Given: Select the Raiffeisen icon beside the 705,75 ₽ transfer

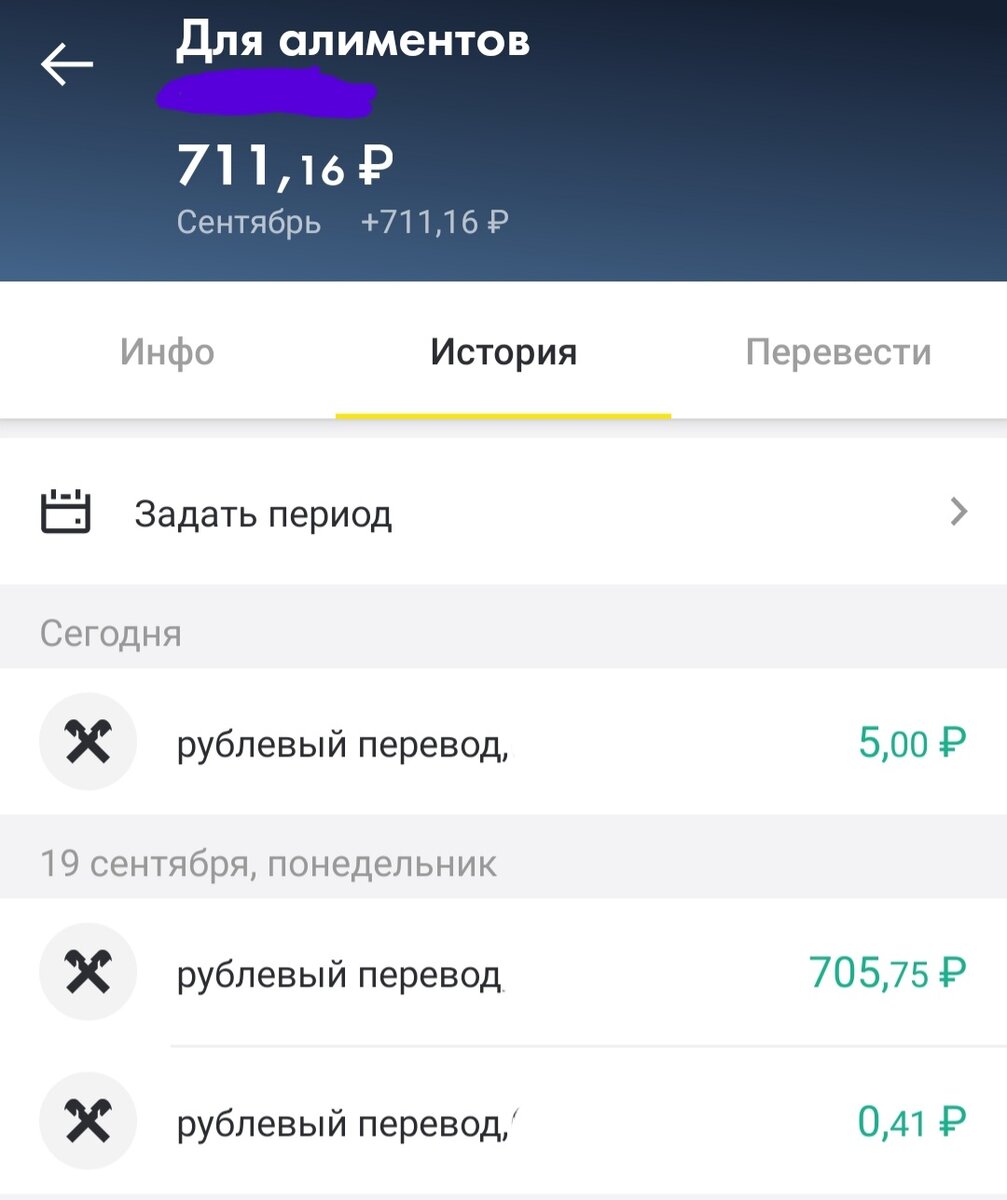Looking at the screenshot, I should (88, 971).
